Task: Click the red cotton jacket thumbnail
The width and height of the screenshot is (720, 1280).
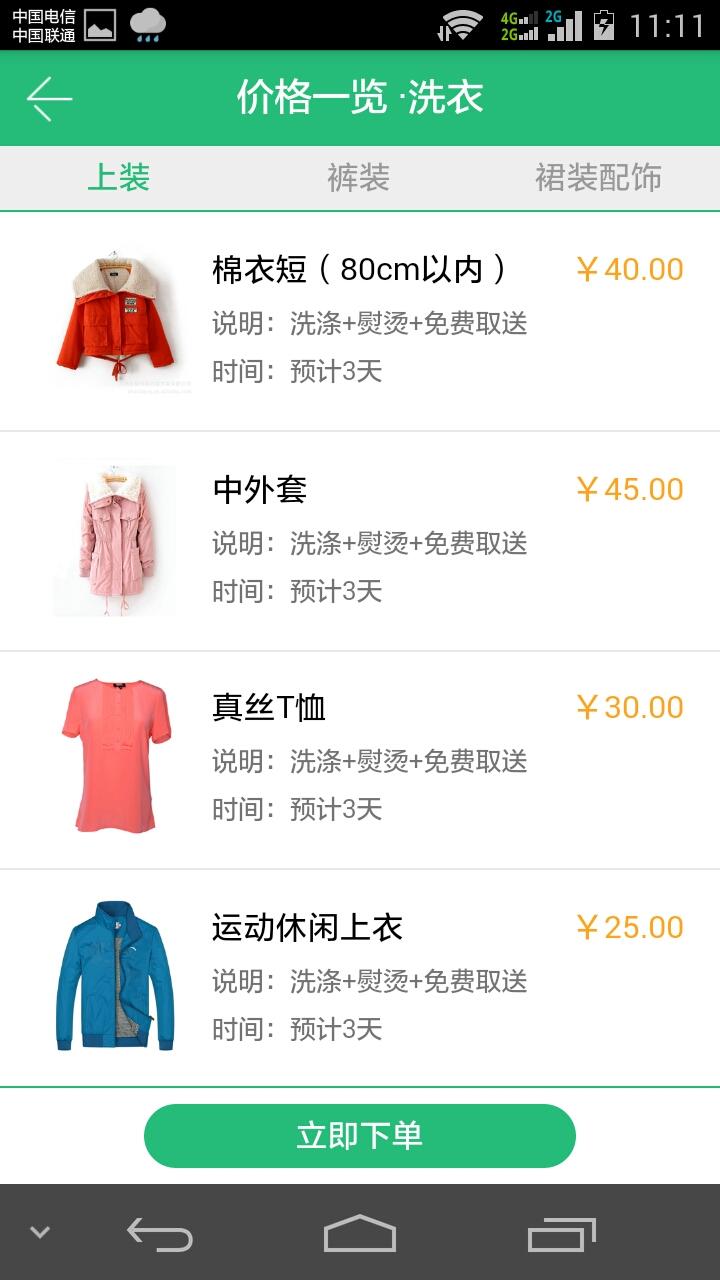Action: pyautogui.click(x=115, y=318)
